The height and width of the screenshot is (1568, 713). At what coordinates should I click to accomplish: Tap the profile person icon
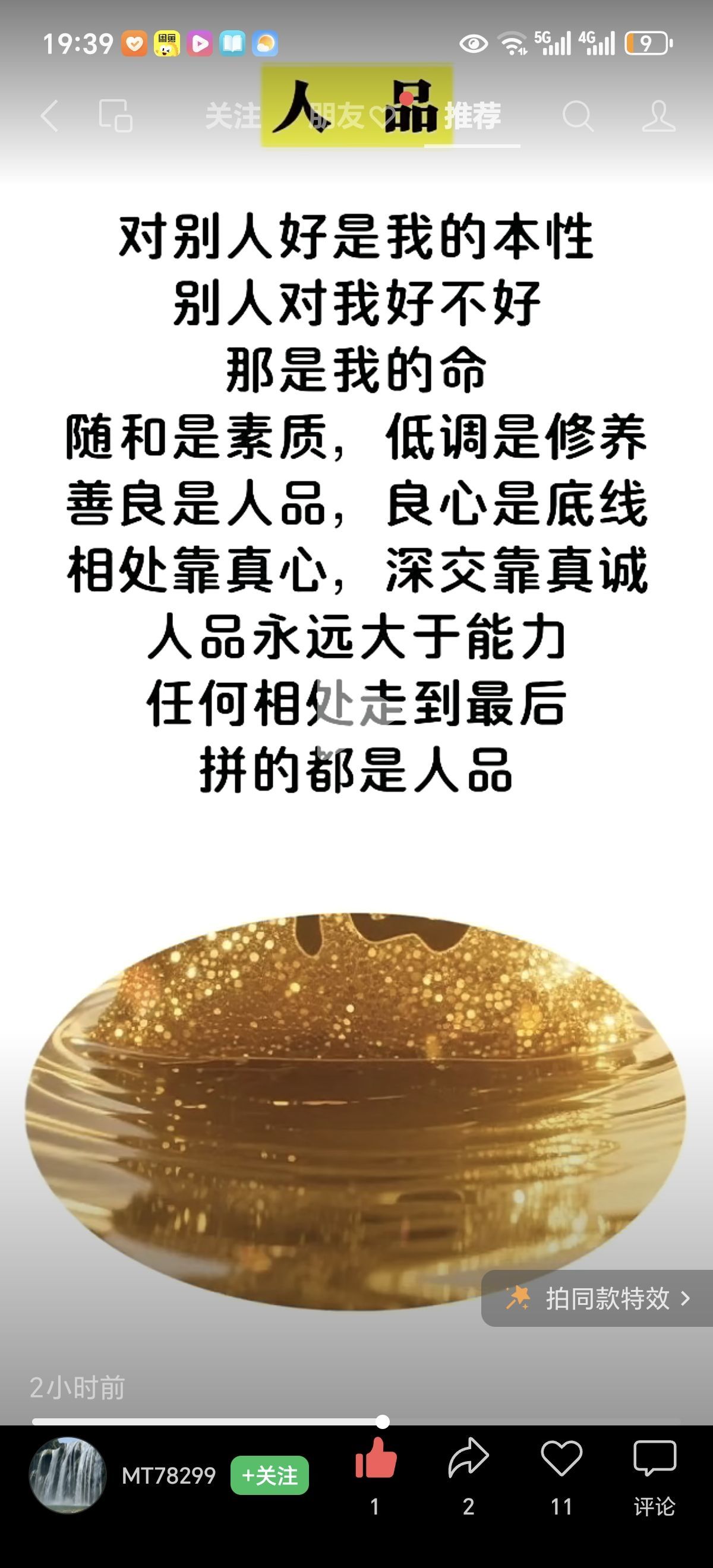point(660,116)
